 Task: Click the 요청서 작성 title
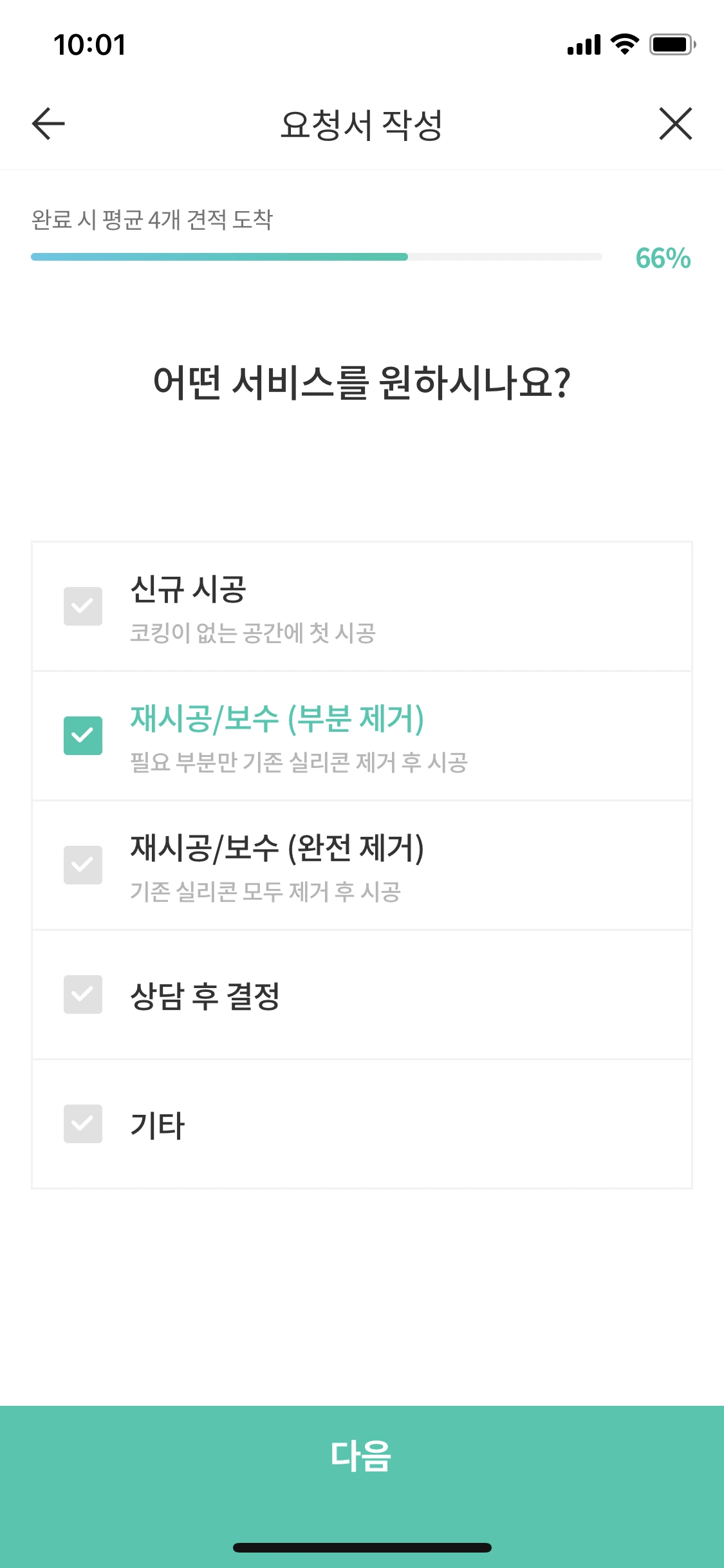pyautogui.click(x=362, y=124)
